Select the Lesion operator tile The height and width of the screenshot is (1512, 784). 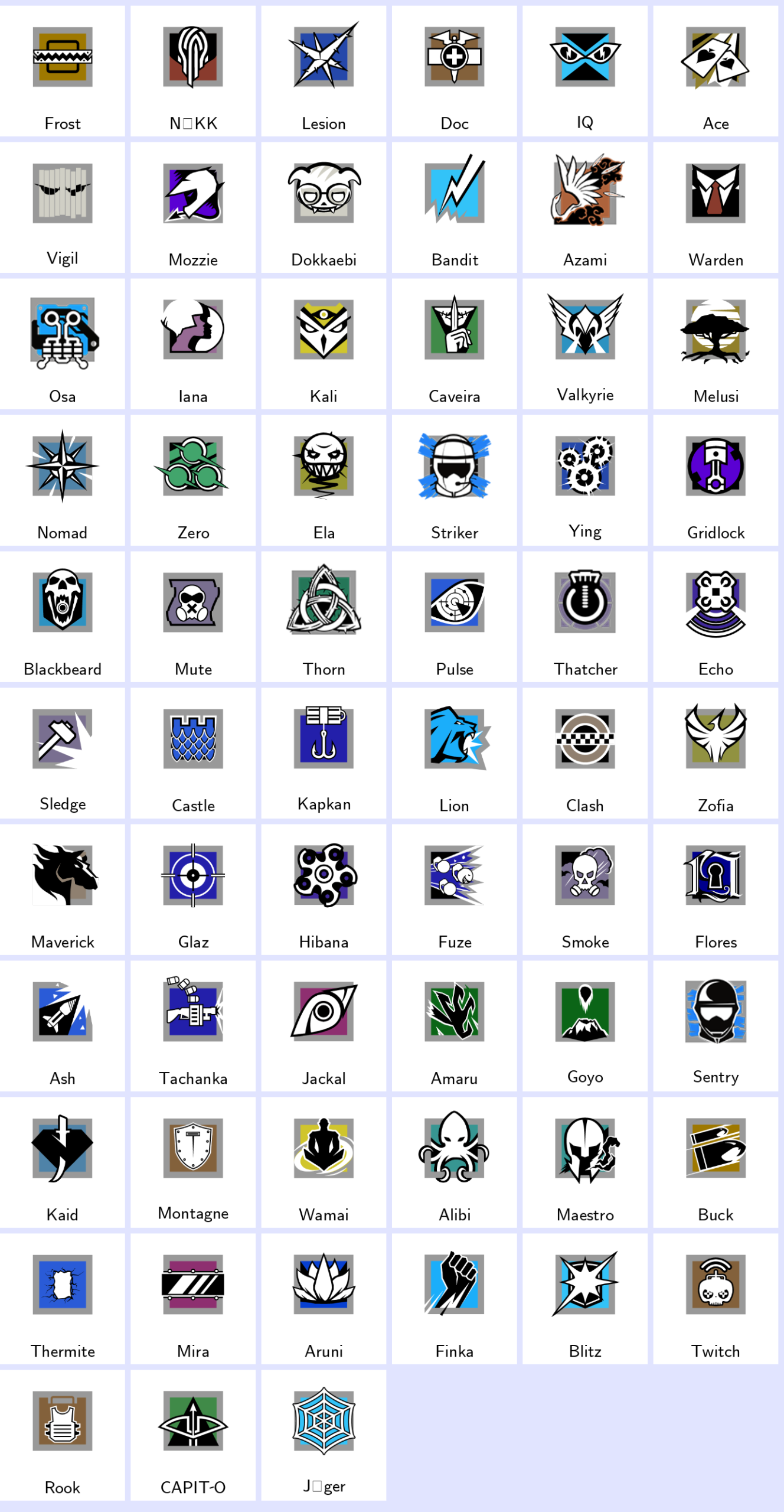point(324,71)
